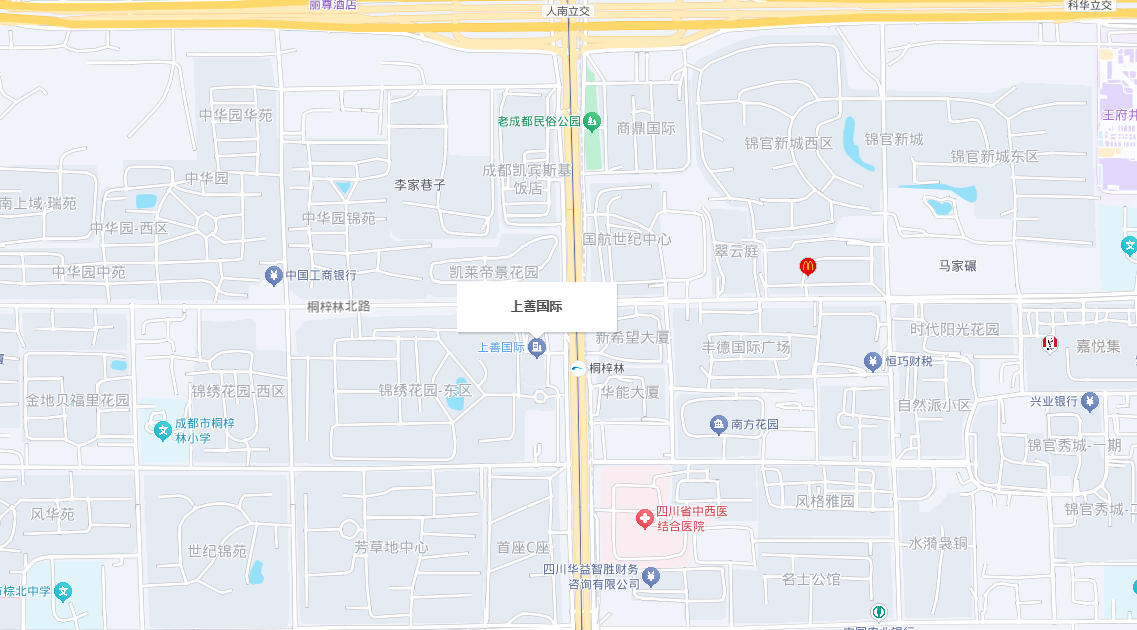Tap the 南方花园 marker
1137x630 pixels.
tap(718, 425)
